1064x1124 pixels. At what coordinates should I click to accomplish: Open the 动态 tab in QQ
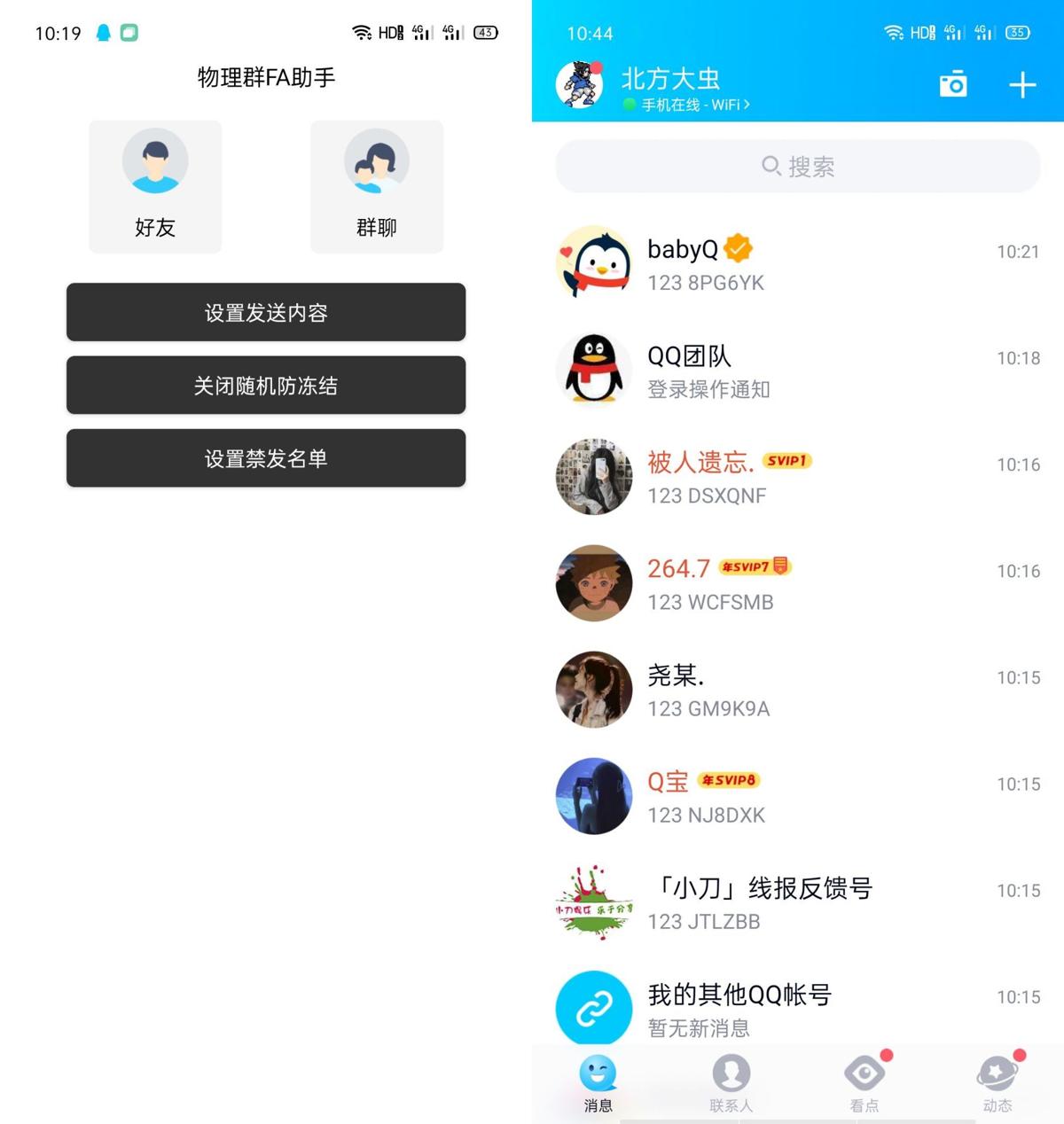(x=997, y=1081)
